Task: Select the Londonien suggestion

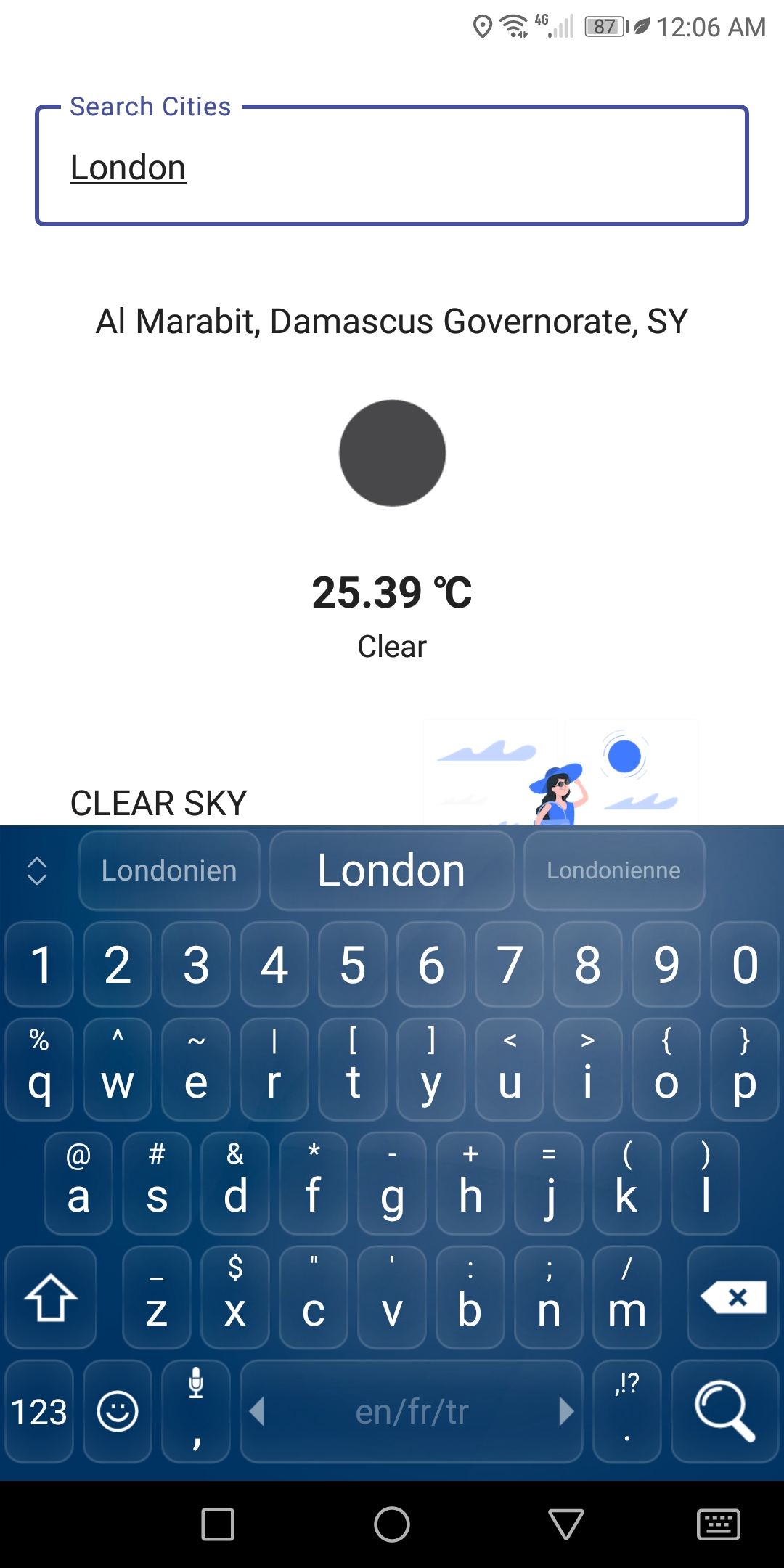Action: [x=169, y=870]
